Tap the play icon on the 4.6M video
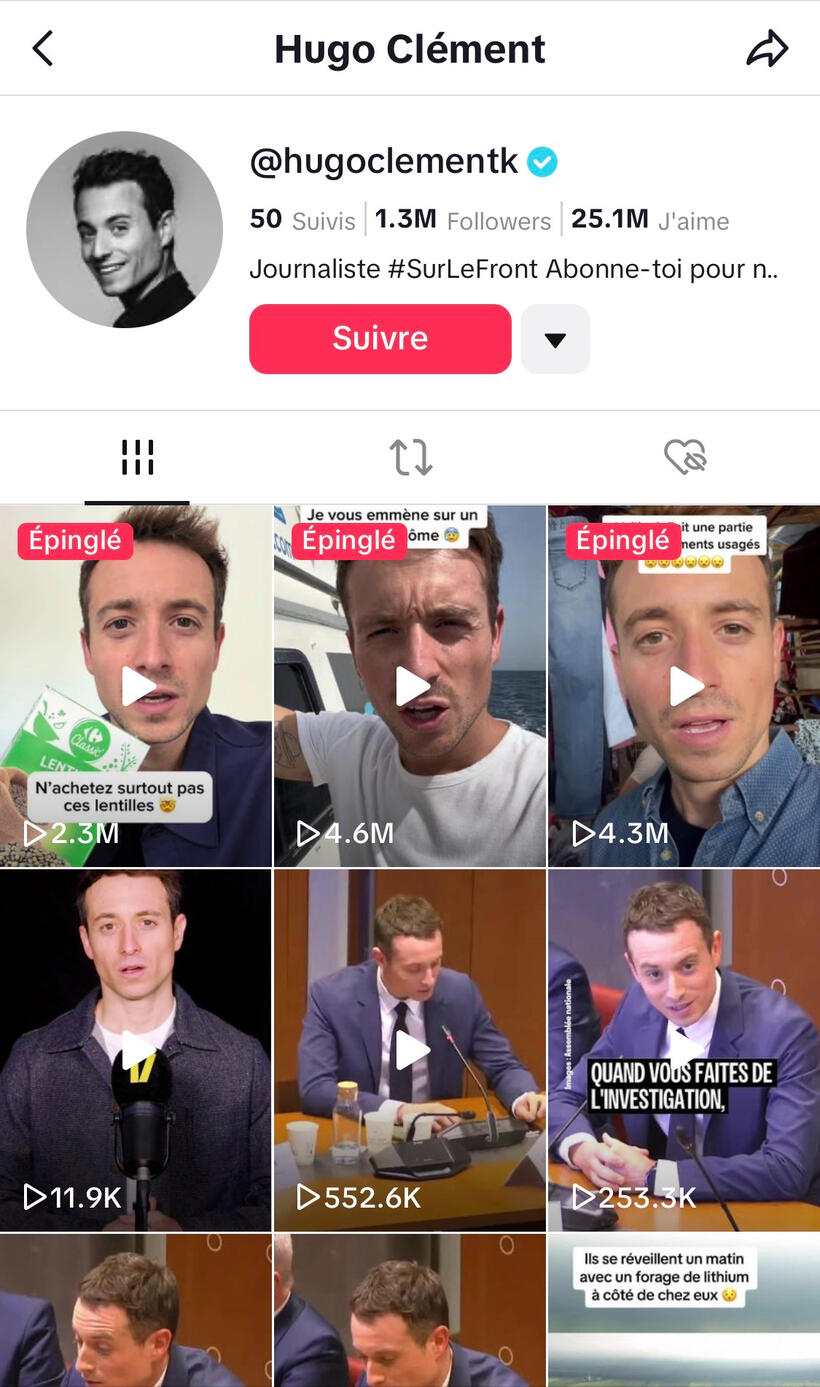 point(410,685)
